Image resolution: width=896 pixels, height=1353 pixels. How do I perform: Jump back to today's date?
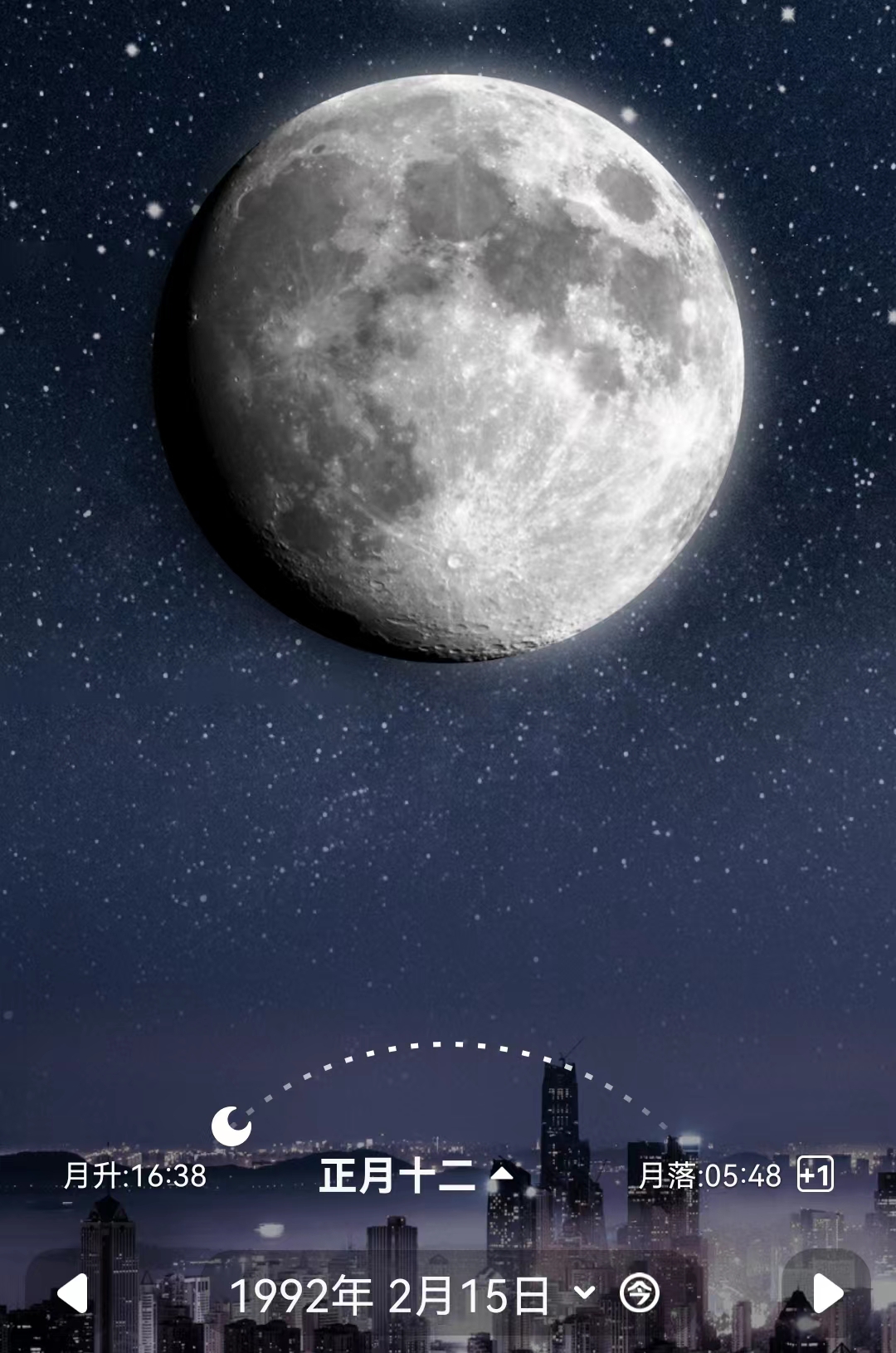click(x=640, y=1293)
